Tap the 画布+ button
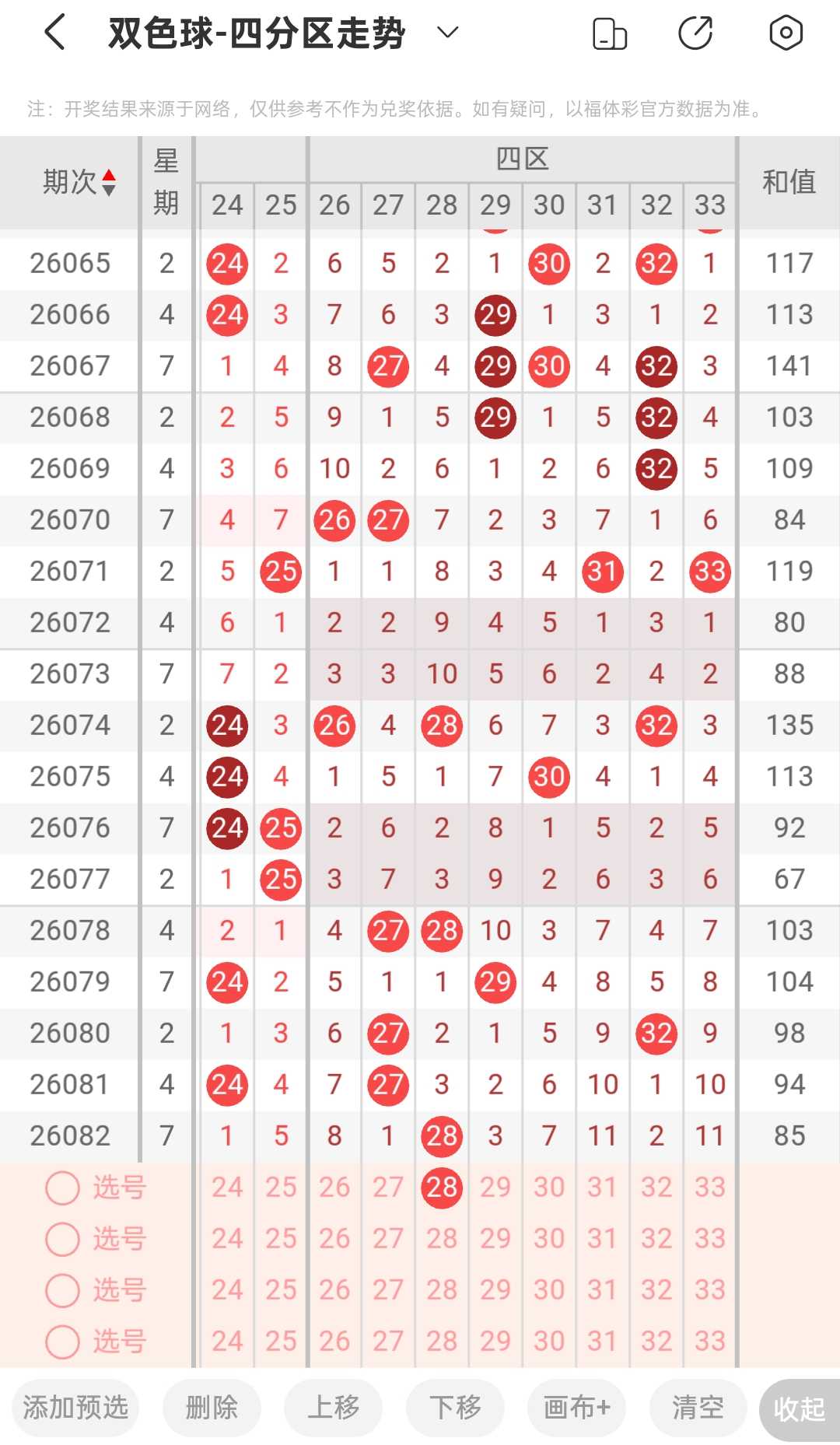This screenshot has height=1445, width=840. 576,1408
